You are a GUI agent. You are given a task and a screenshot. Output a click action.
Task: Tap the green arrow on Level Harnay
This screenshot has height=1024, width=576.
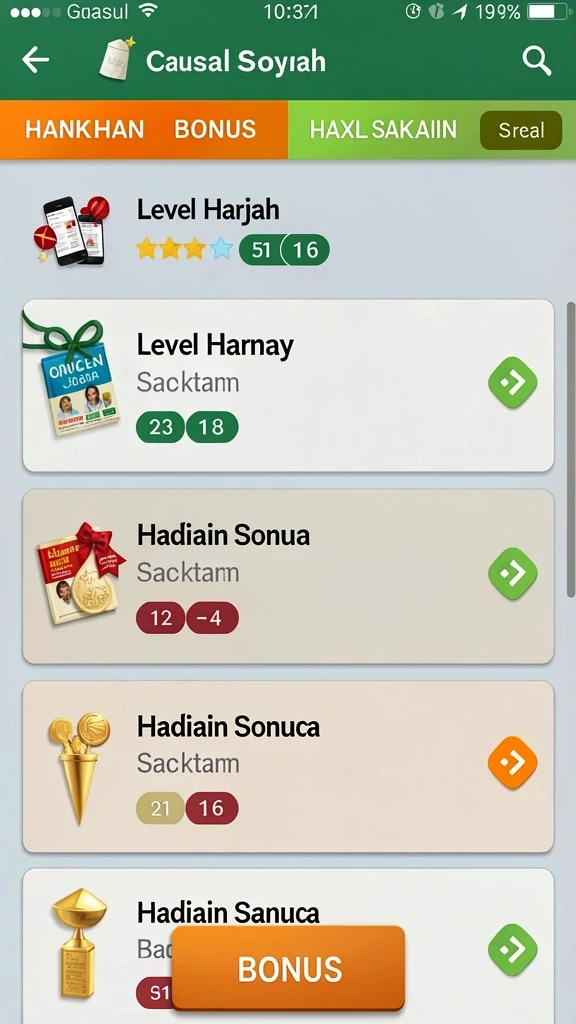[x=513, y=383]
